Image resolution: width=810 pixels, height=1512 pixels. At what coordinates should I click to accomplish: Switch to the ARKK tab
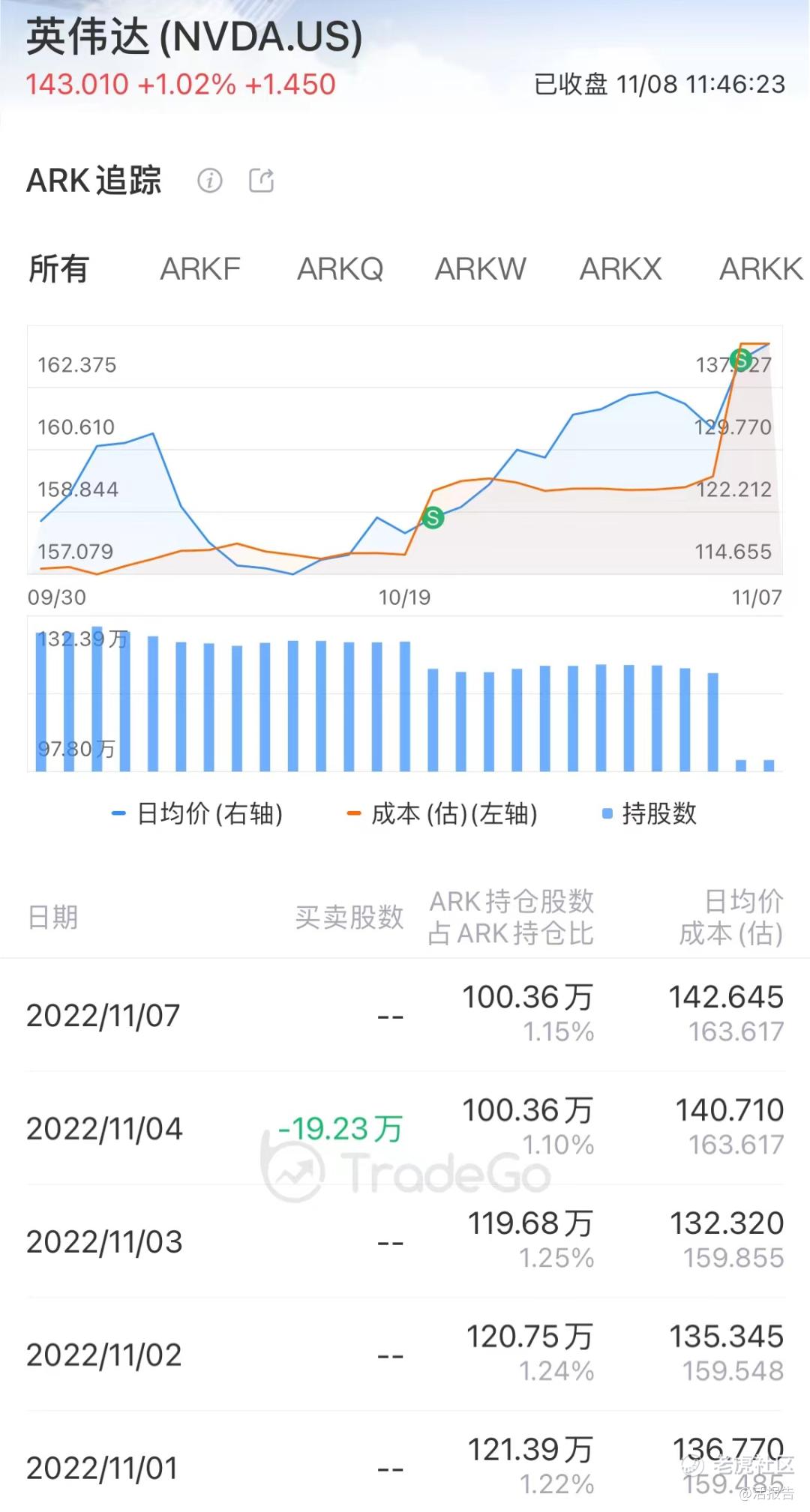761,268
